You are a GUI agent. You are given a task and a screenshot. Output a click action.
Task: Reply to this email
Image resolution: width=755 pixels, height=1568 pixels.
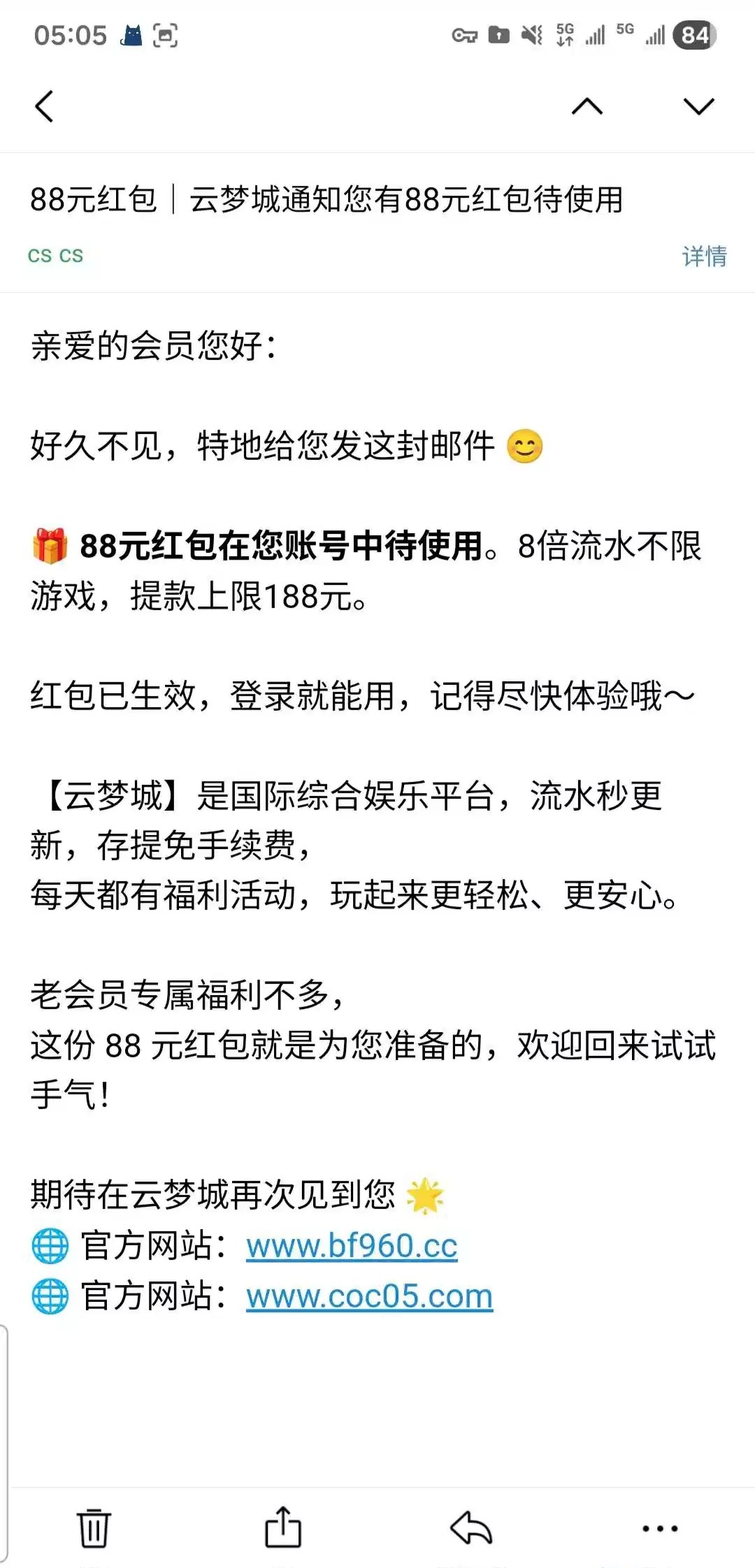[471, 1528]
